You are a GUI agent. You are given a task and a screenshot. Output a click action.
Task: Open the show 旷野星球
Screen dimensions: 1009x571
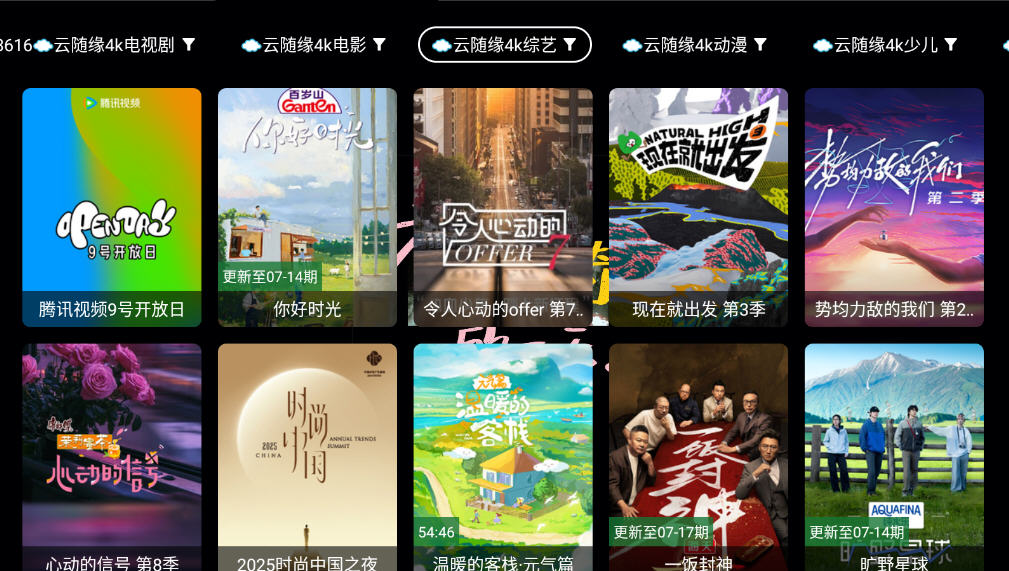(894, 455)
